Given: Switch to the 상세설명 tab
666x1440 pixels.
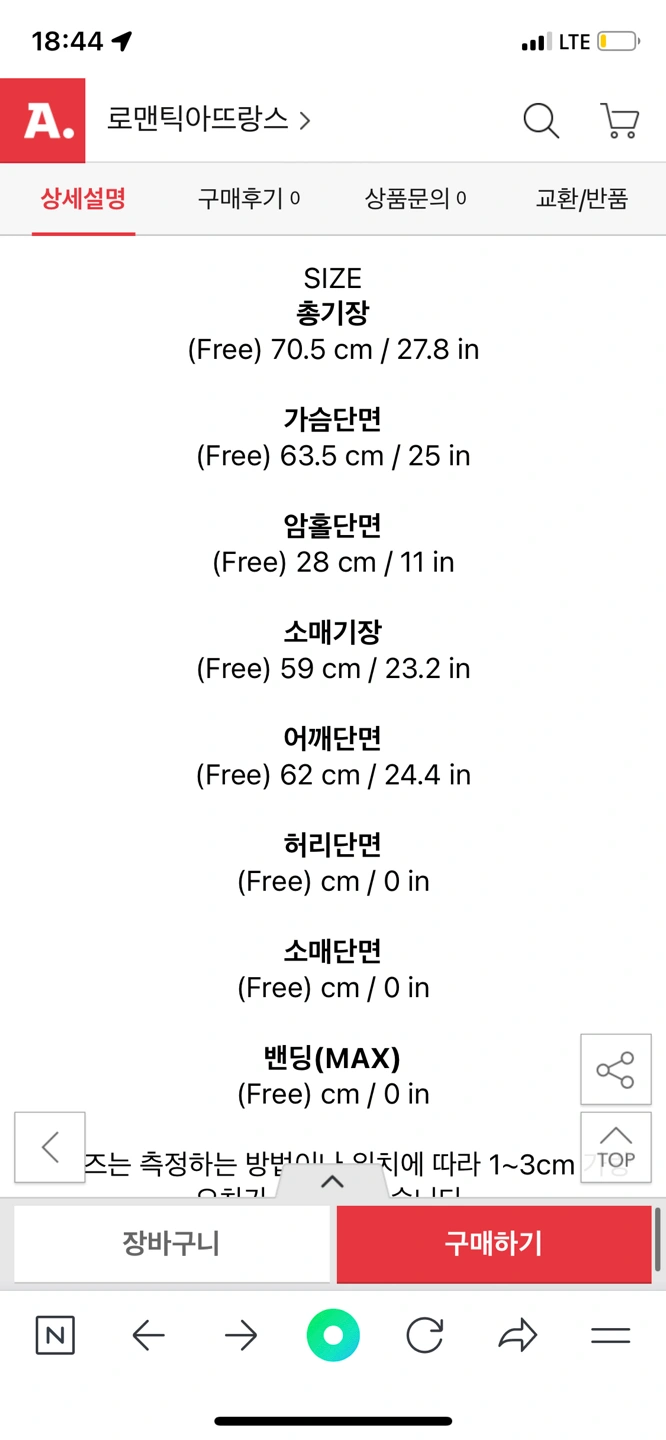Looking at the screenshot, I should pyautogui.click(x=83, y=199).
